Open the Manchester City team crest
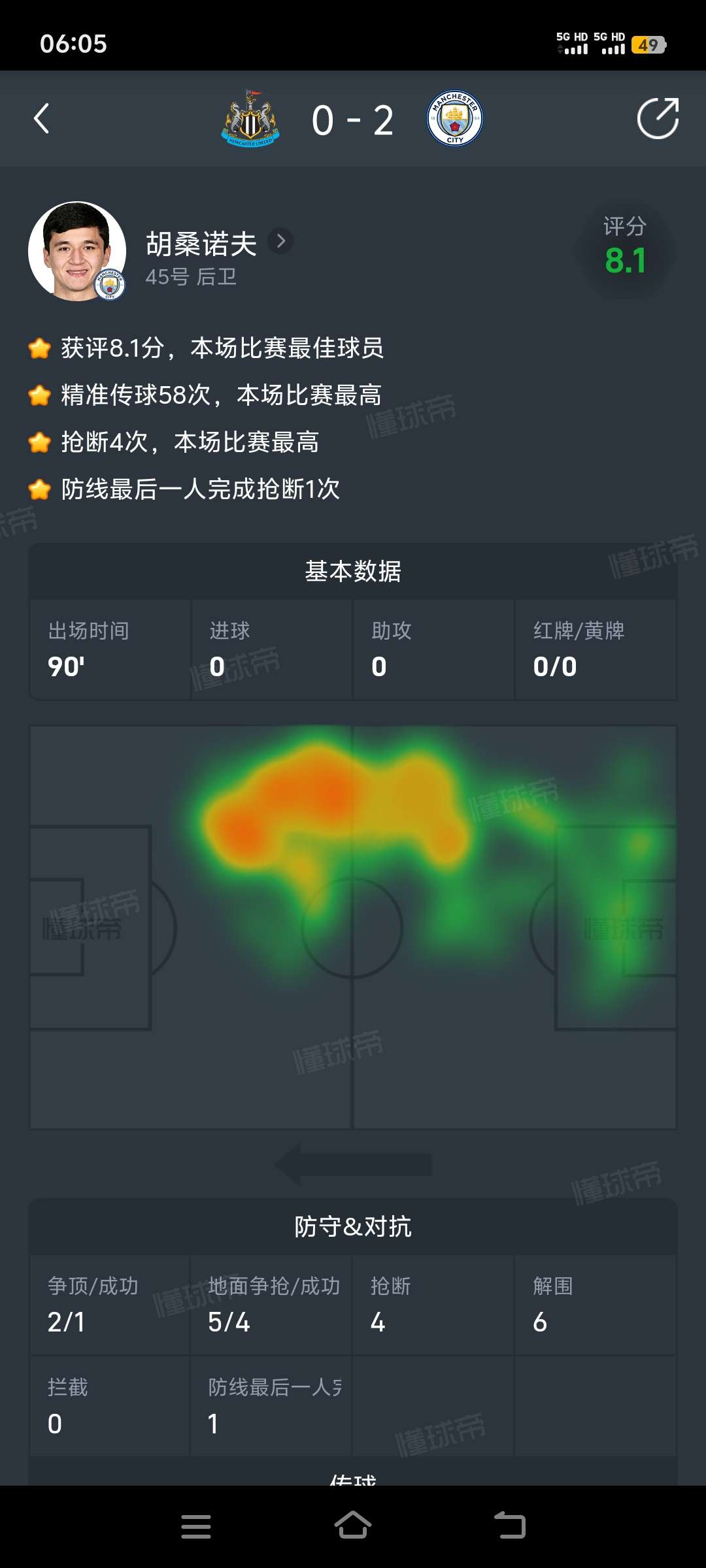 pos(455,119)
